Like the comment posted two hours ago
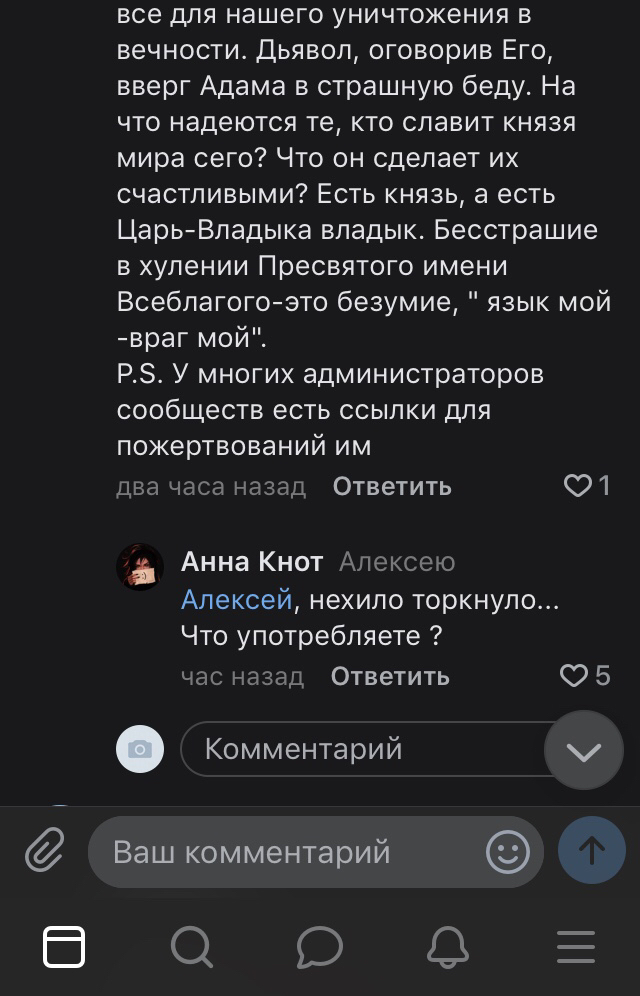This screenshot has height=996, width=640. [578, 486]
